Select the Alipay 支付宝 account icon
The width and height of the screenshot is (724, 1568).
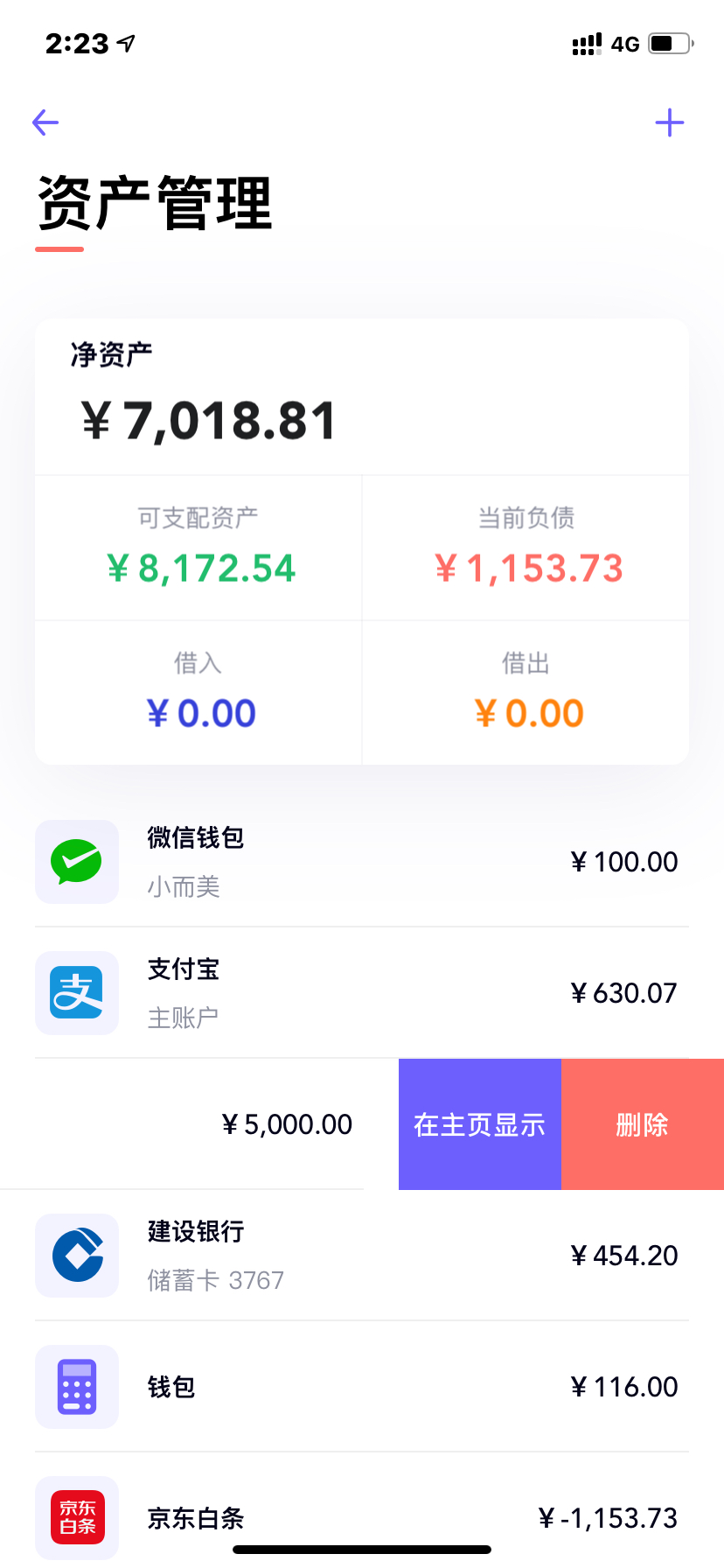tap(76, 992)
